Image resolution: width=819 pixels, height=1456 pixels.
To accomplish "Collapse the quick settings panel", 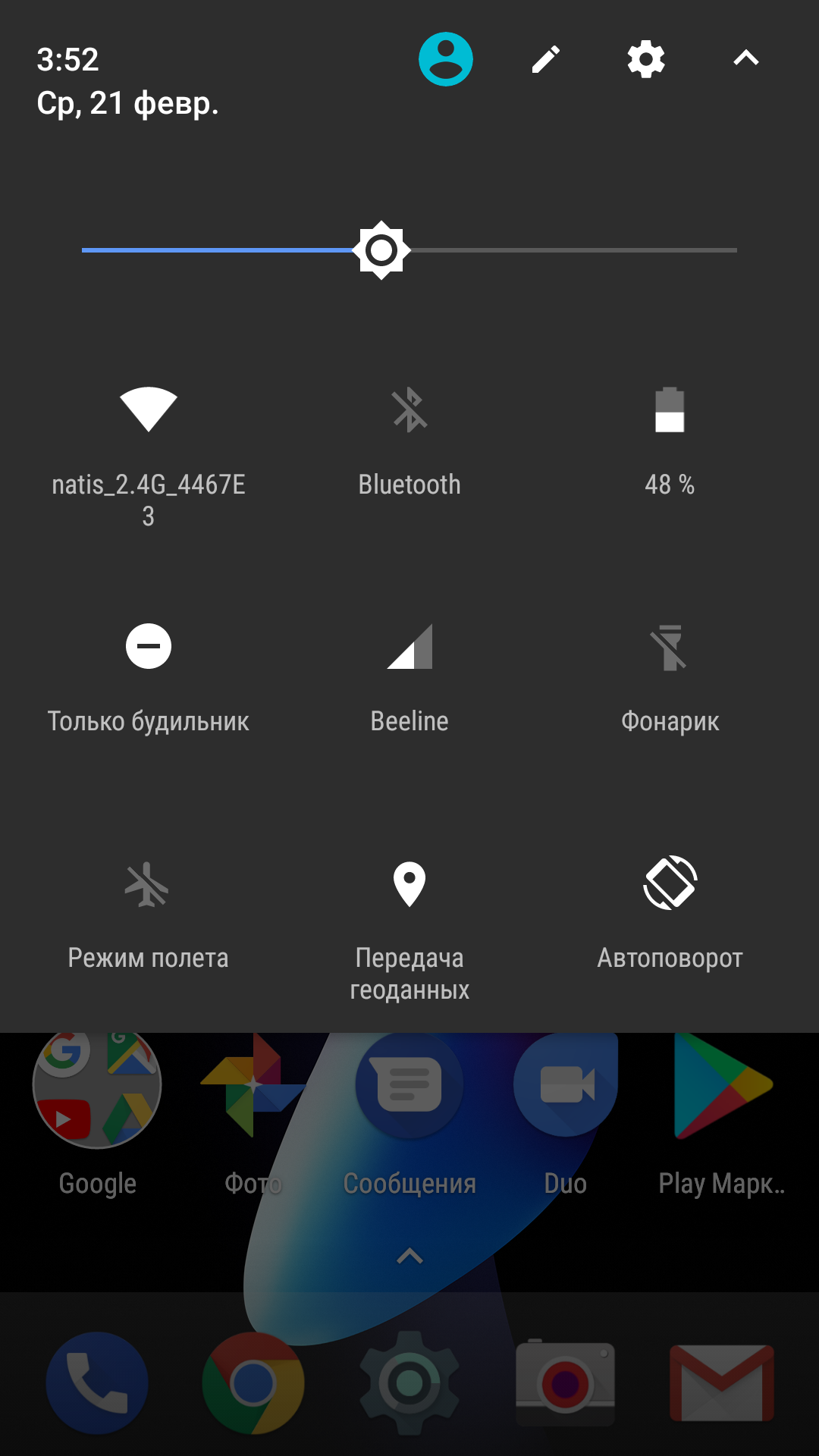I will [746, 59].
